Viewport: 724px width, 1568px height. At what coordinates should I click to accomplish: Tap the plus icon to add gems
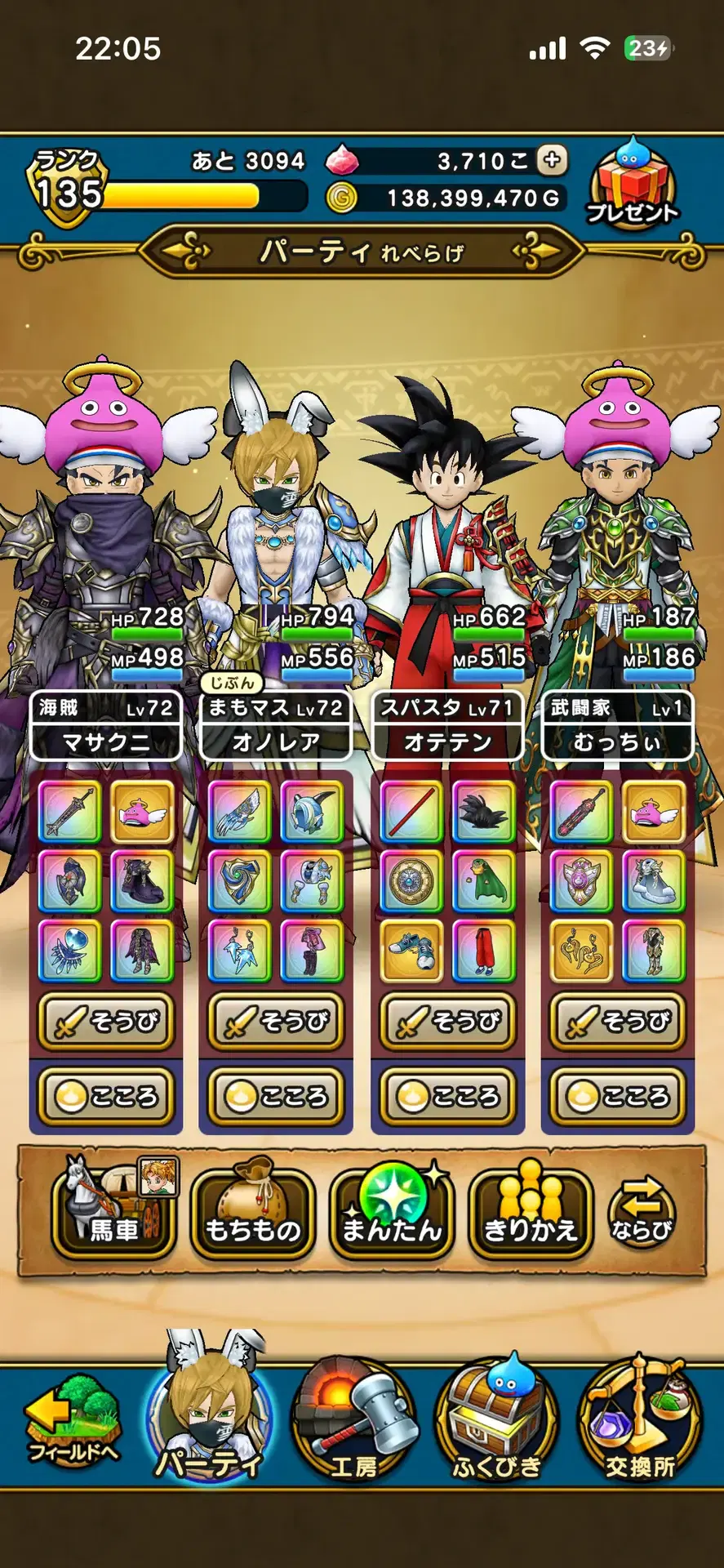pyautogui.click(x=553, y=160)
